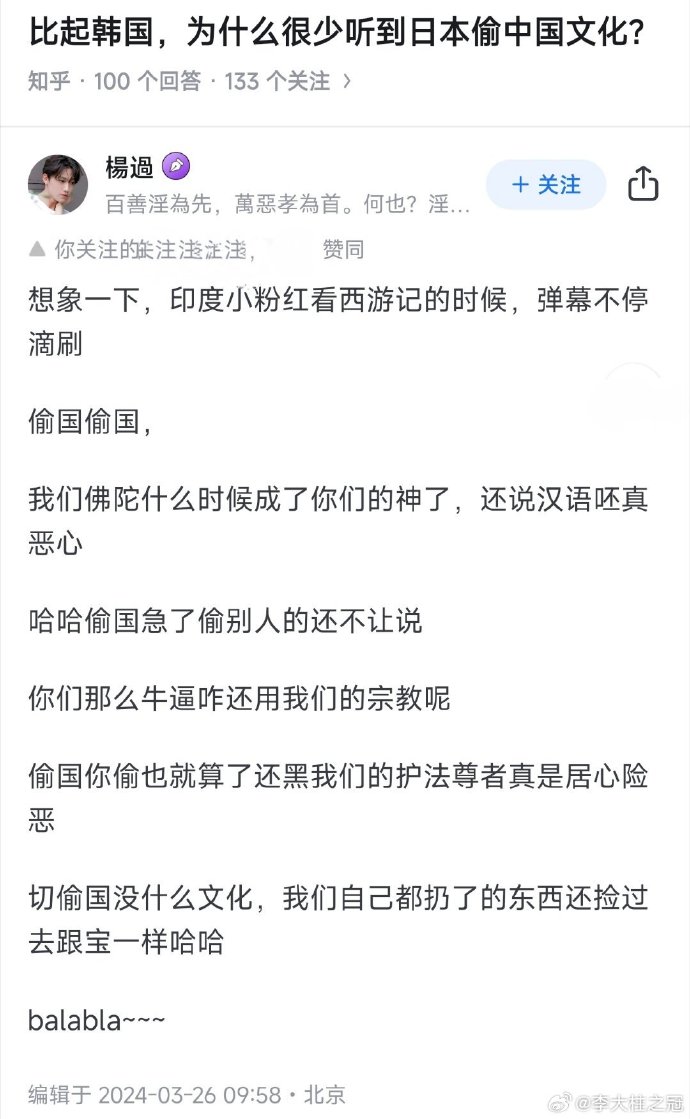The image size is (690, 1119).
Task: Open 楊過's profile avatar
Action: click(x=58, y=184)
